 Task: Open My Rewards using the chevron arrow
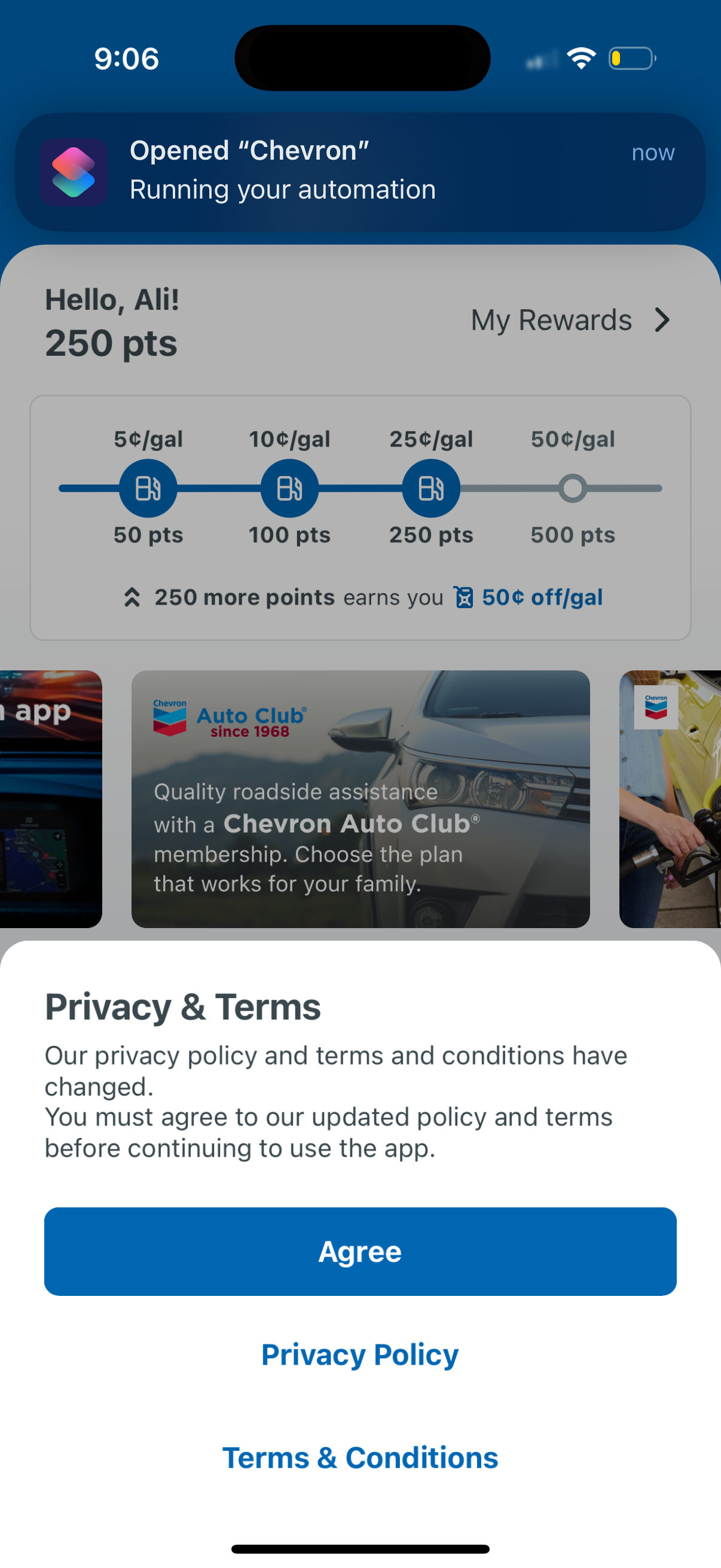click(662, 319)
